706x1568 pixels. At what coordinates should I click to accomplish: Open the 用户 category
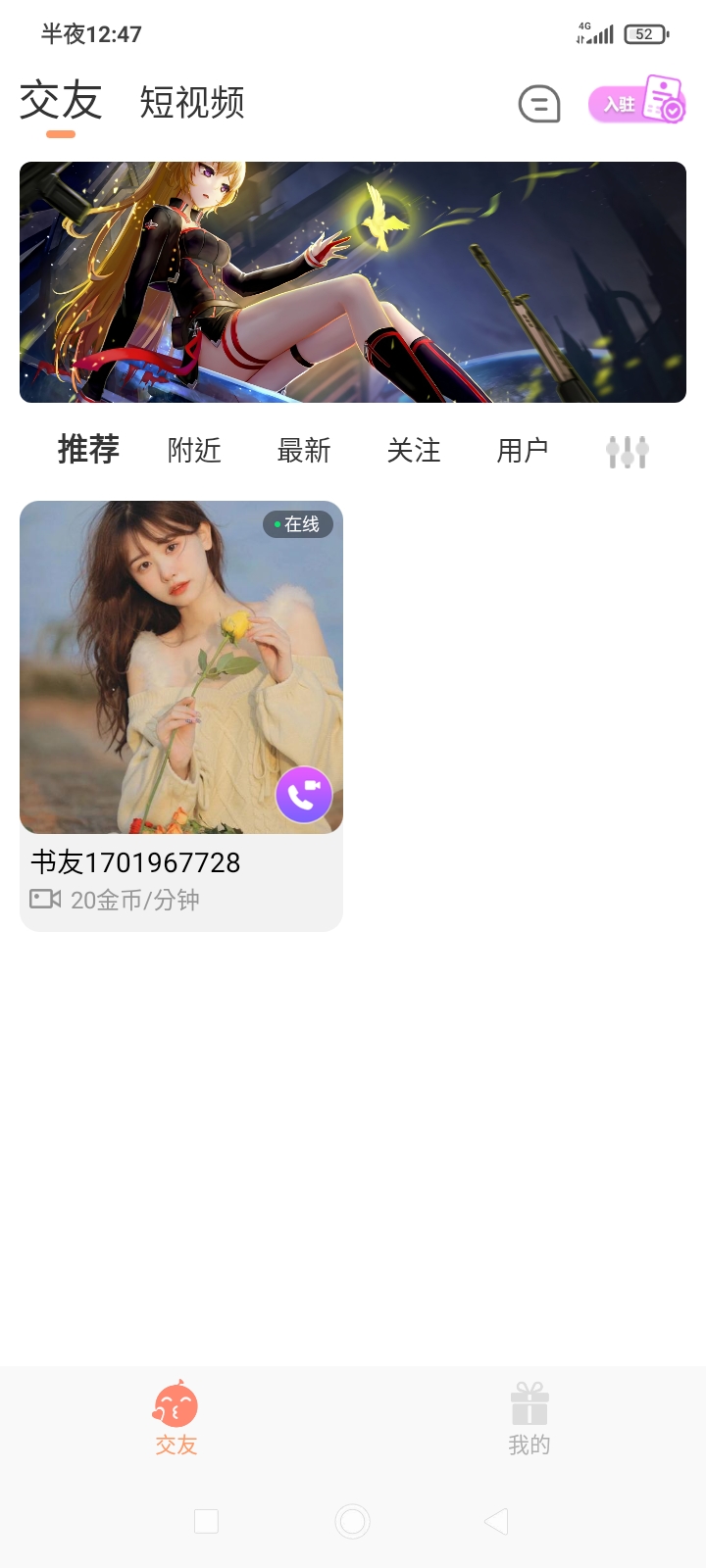(525, 450)
